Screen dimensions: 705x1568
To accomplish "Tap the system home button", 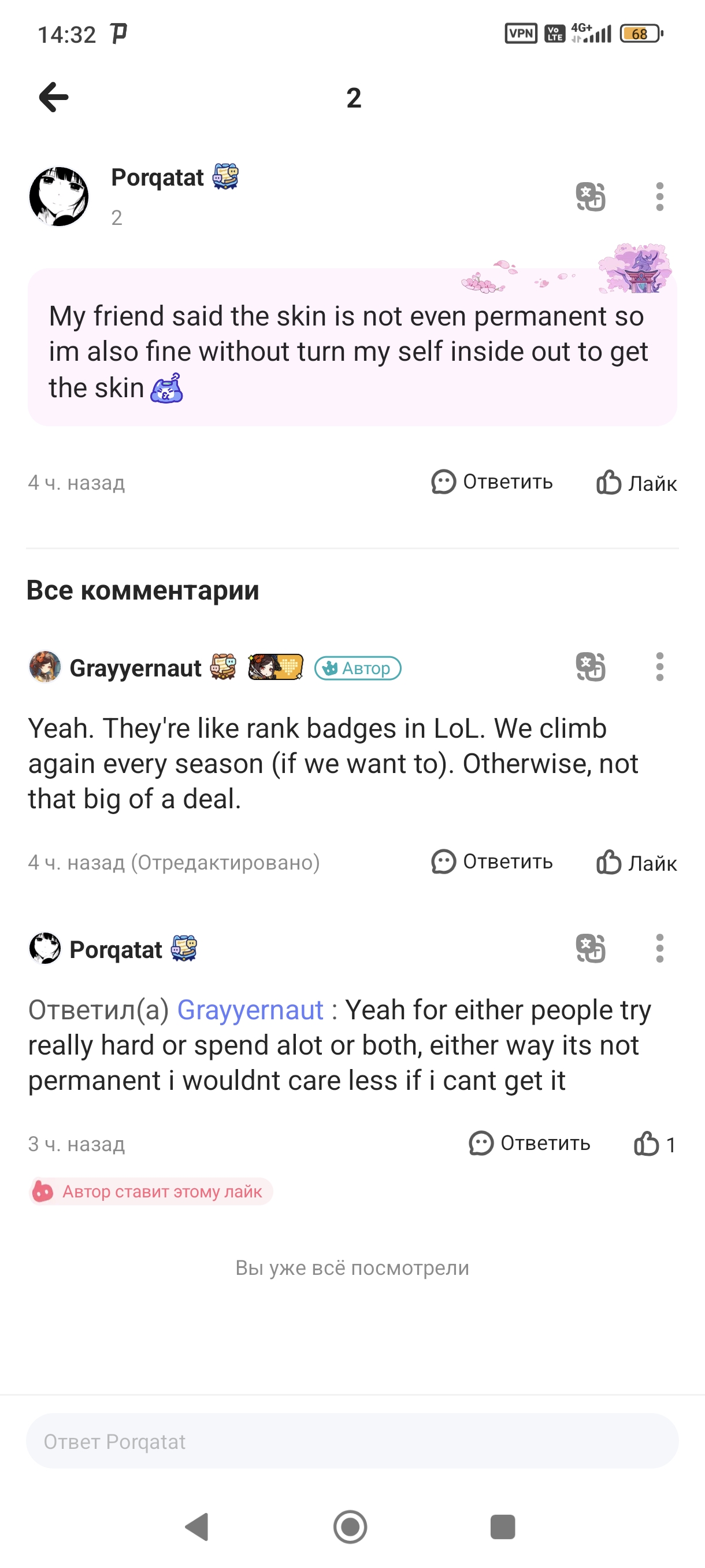I will [x=350, y=1526].
